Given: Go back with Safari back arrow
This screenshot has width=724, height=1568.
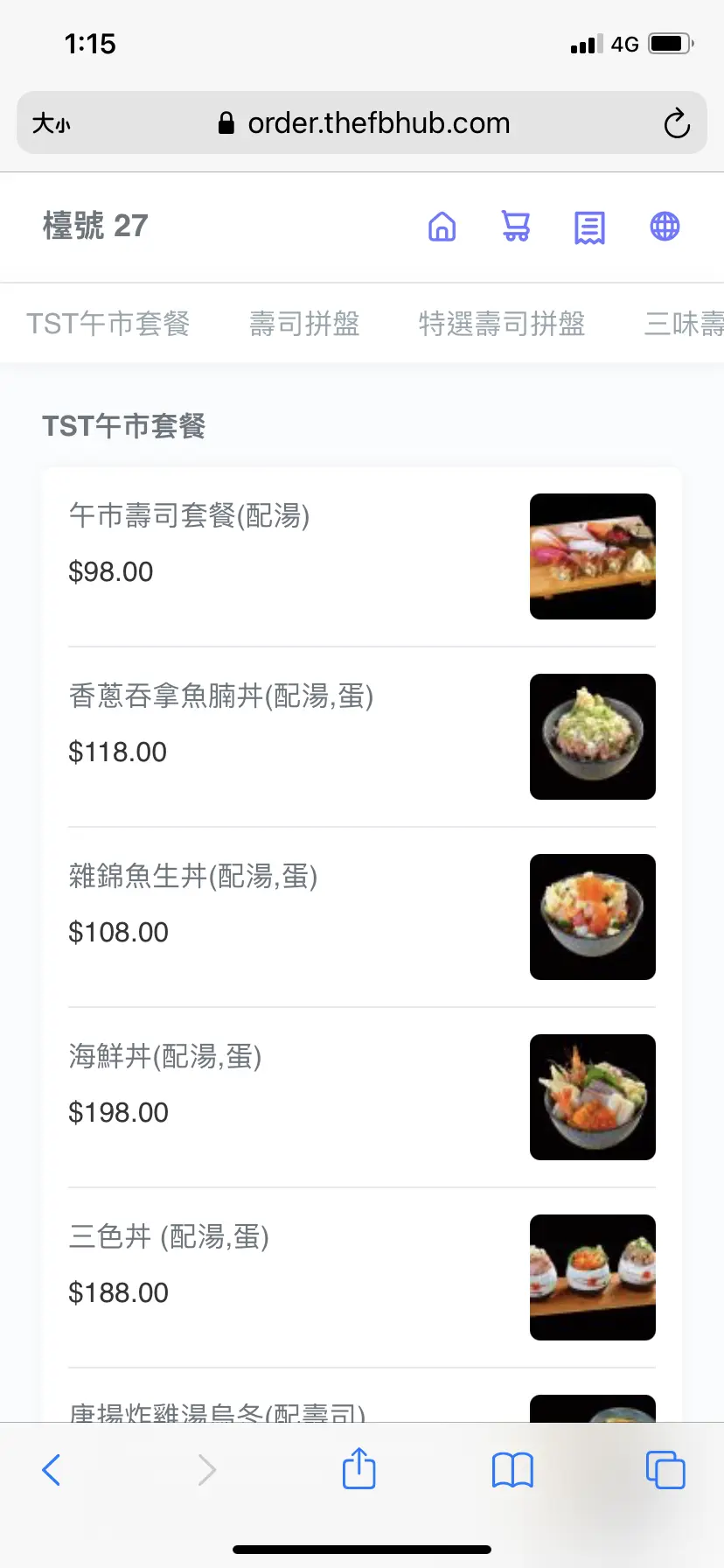Looking at the screenshot, I should tap(52, 1470).
